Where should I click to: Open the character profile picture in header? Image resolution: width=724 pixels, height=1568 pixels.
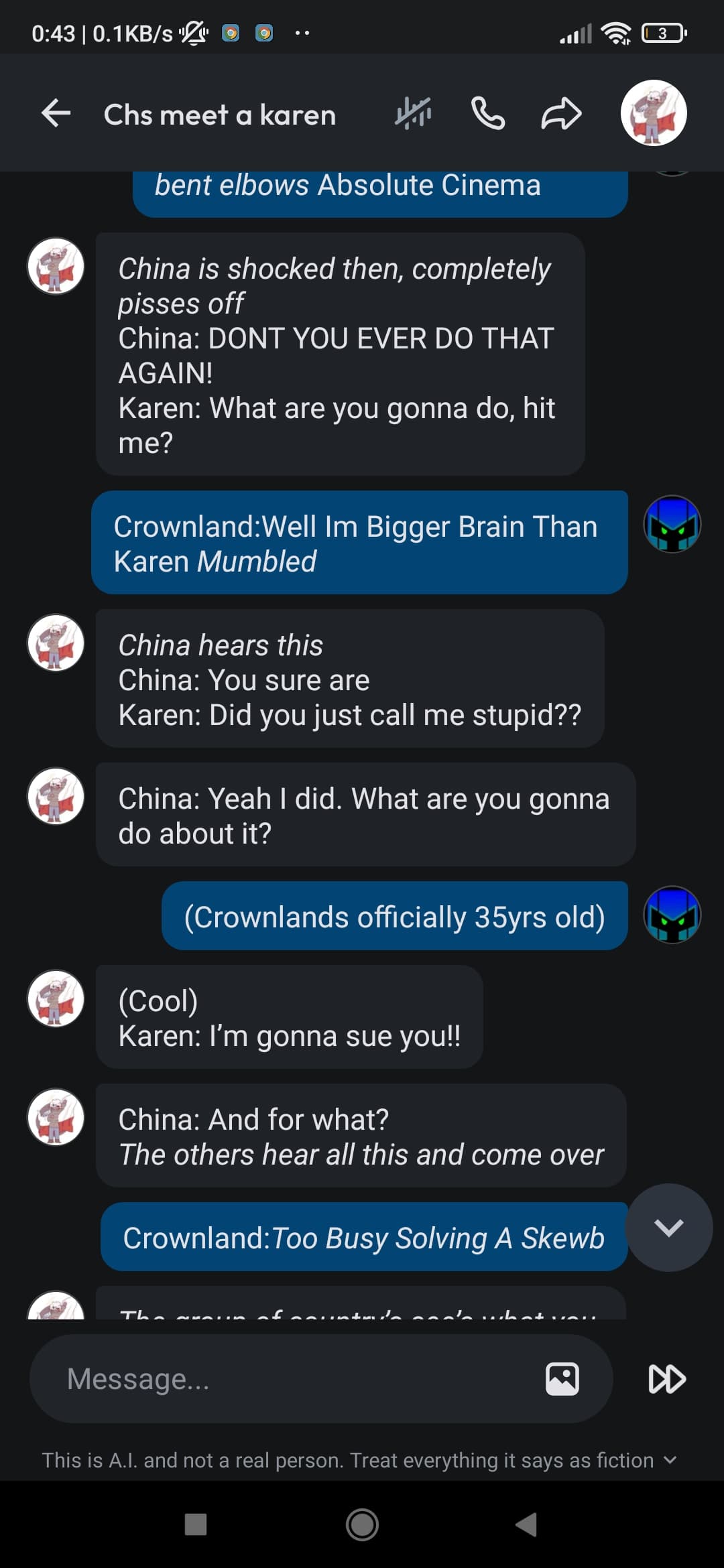[x=654, y=113]
